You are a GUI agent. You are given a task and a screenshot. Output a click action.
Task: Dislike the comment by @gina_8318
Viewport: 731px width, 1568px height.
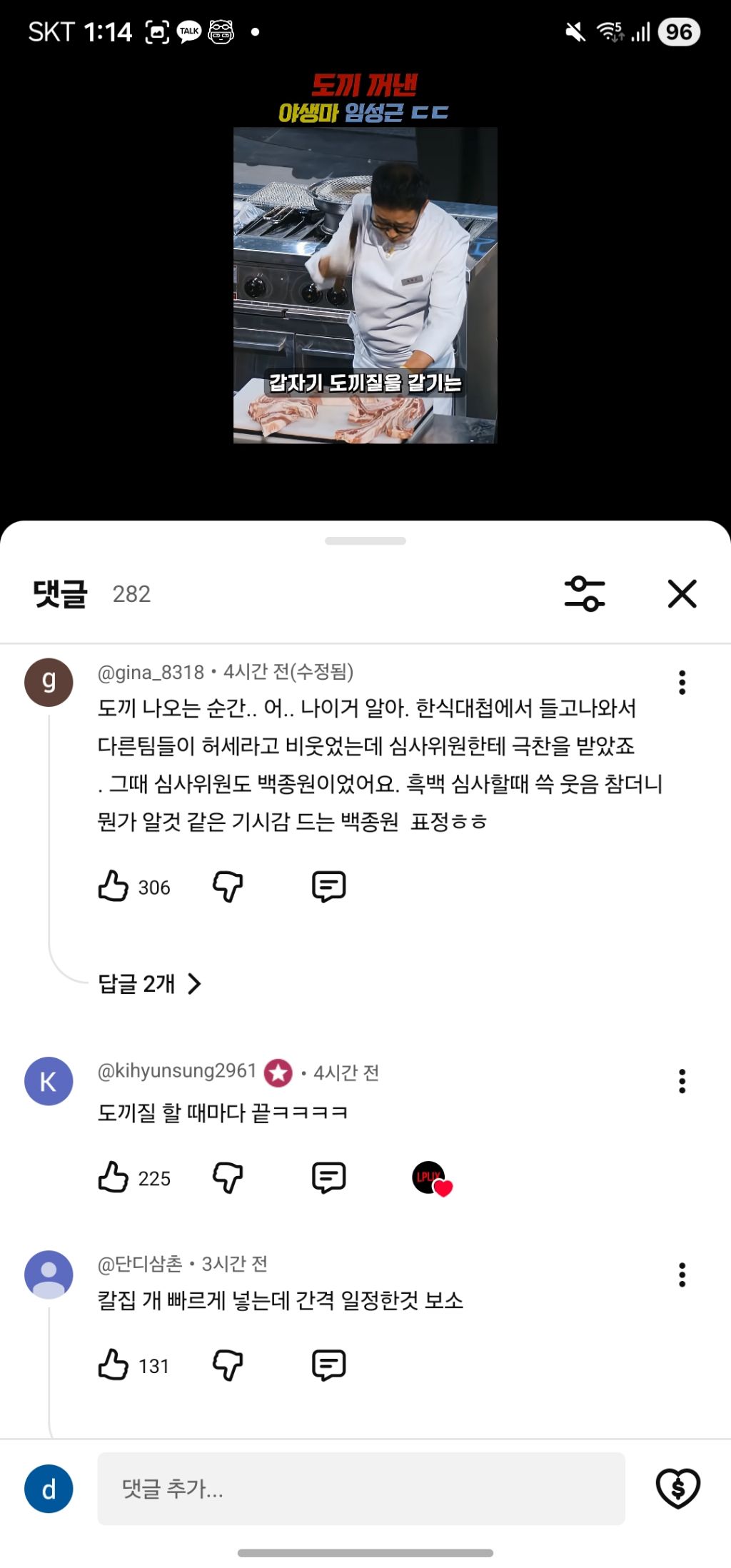[228, 886]
